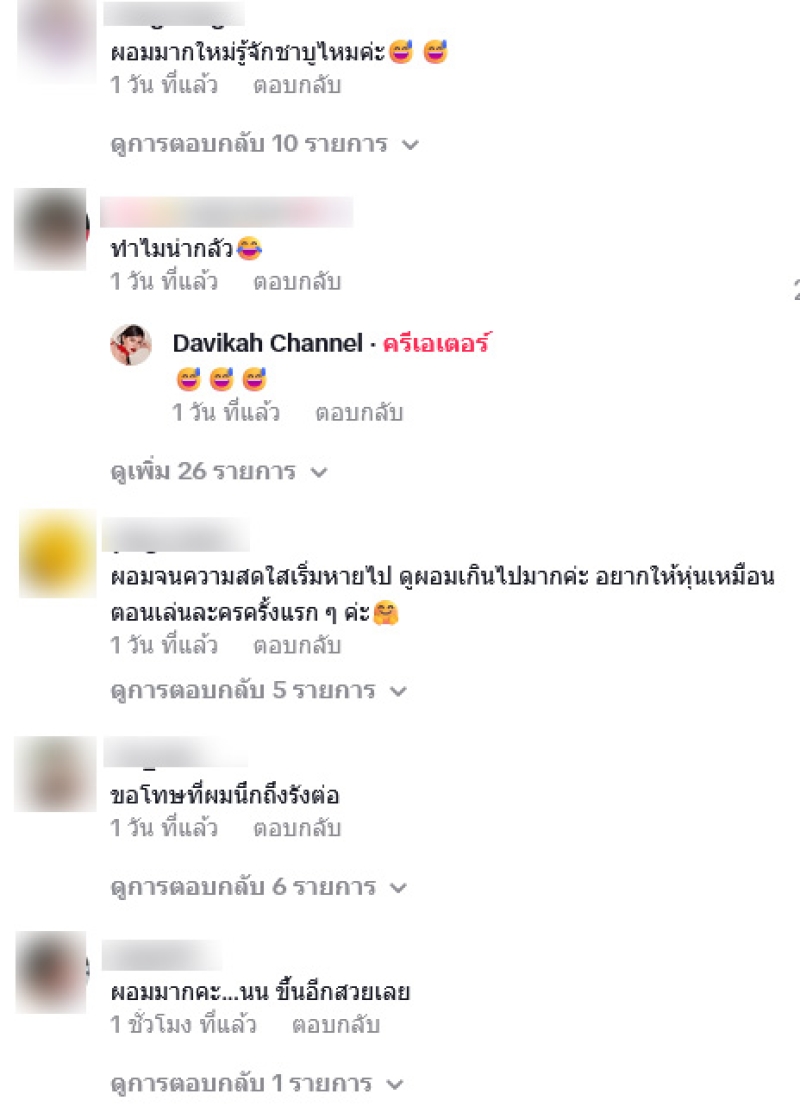The width and height of the screenshot is (800, 1119).
Task: Reply to the ผอมมากใหม่รู้จักชาบูไหมค่ะ comment
Action: 296,85
